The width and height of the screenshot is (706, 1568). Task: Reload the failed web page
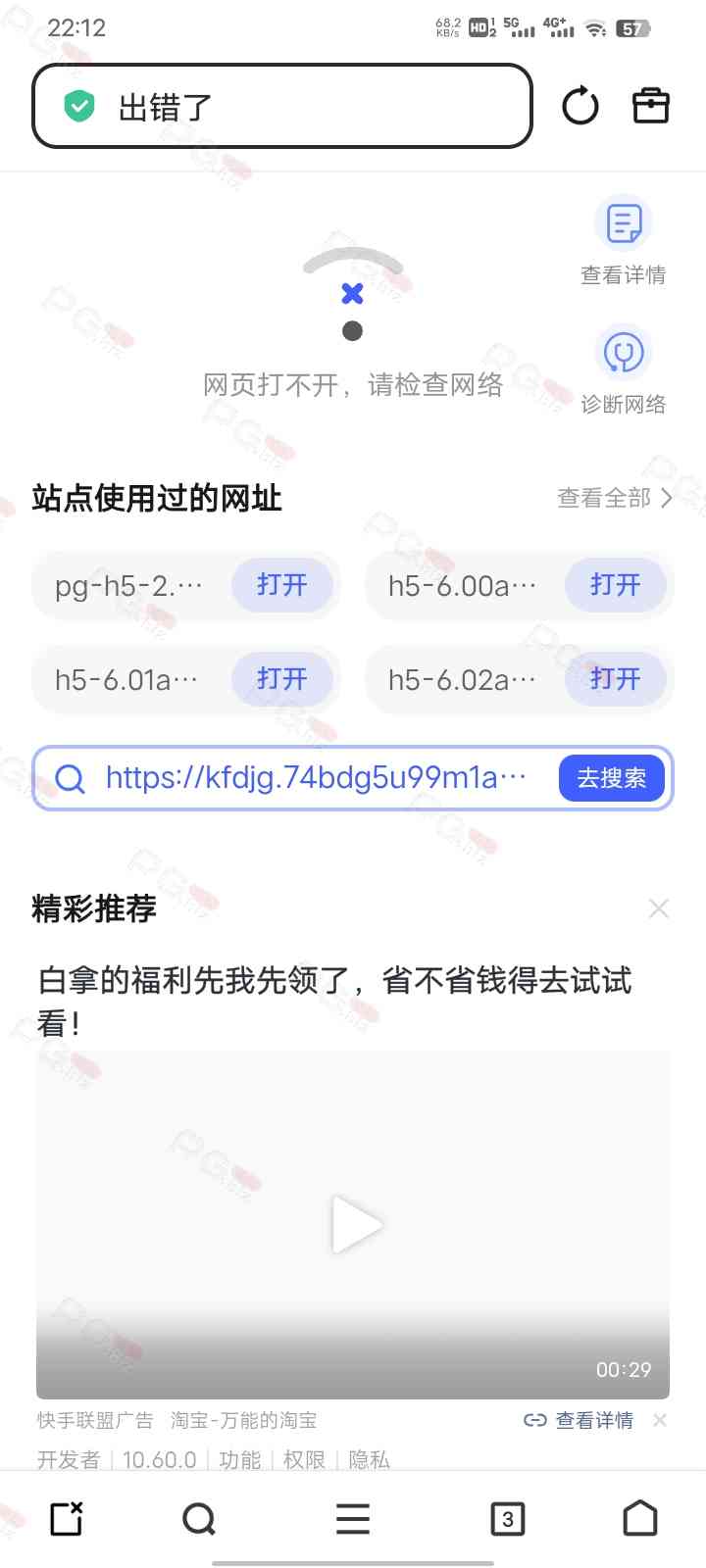click(x=580, y=106)
